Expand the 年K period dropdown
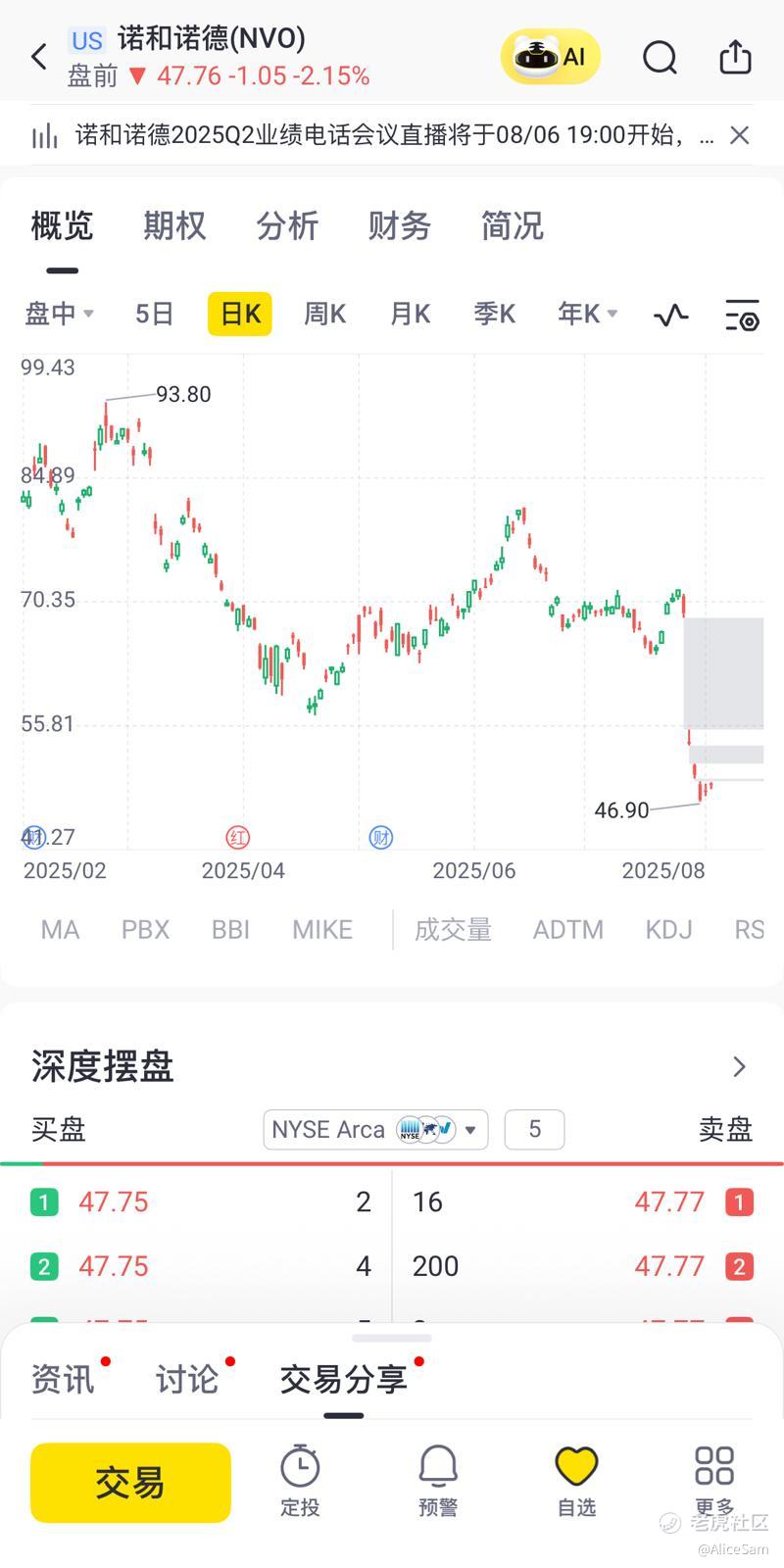Screen dimensions: 784x1568 pyautogui.click(x=587, y=314)
